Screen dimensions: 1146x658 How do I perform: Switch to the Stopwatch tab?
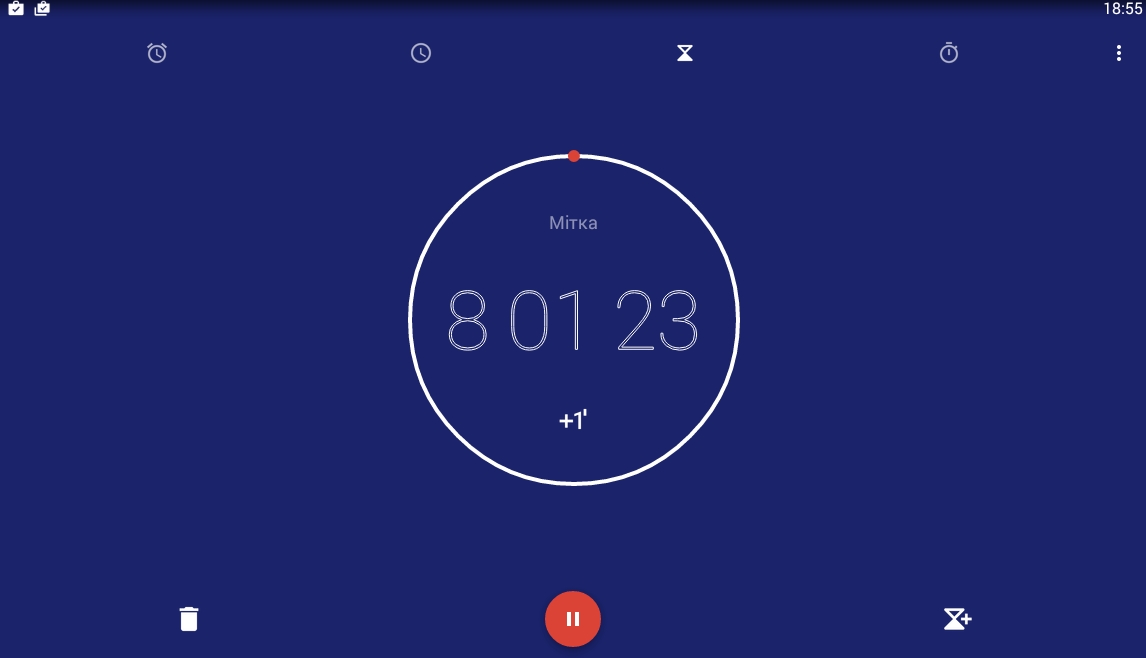click(x=949, y=53)
